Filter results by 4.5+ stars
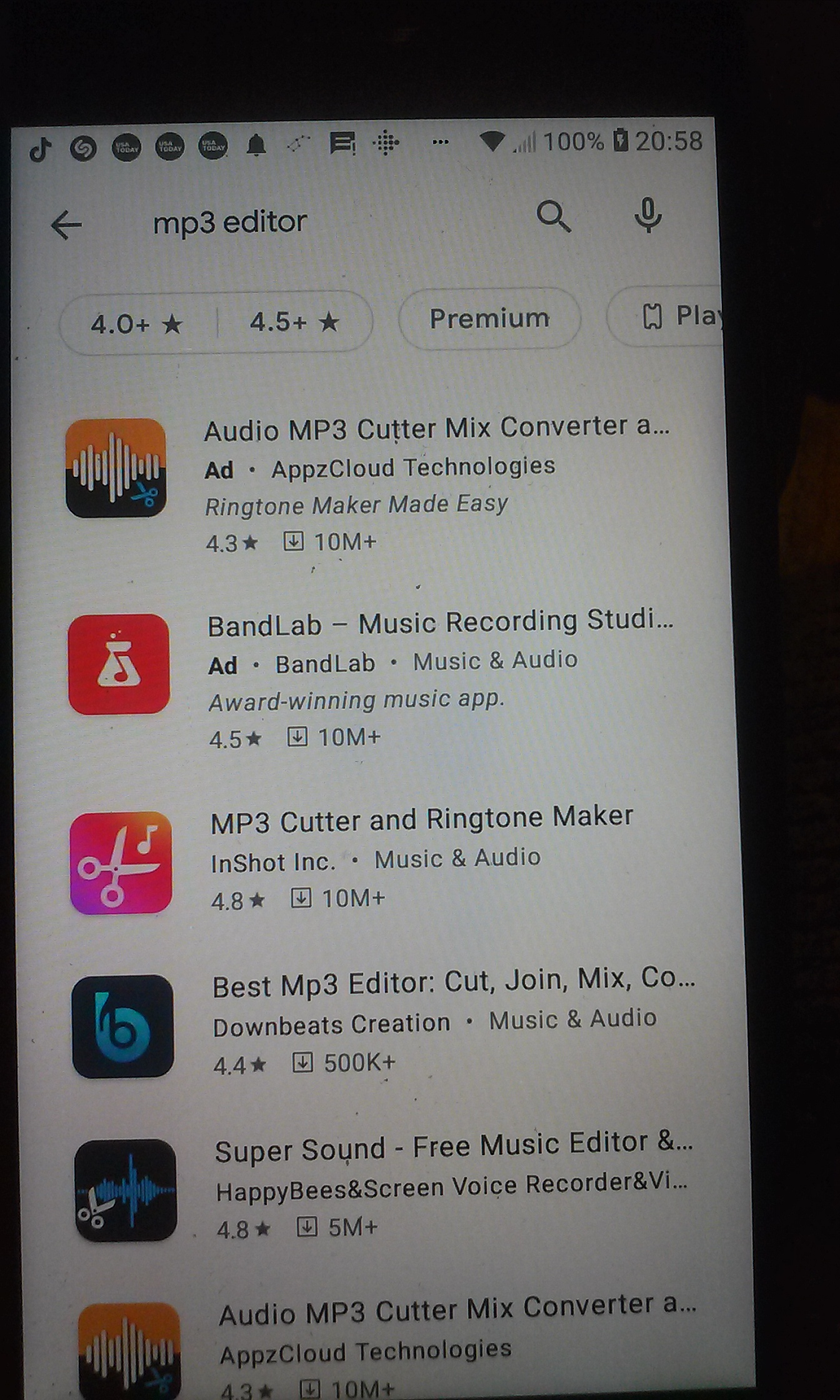This screenshot has width=840, height=1400. [294, 322]
